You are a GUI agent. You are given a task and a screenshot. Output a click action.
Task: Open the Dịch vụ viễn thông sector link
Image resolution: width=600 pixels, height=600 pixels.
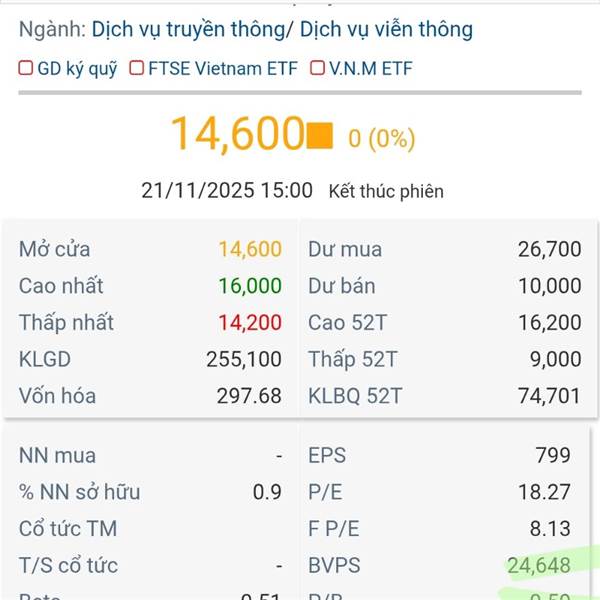(x=386, y=30)
